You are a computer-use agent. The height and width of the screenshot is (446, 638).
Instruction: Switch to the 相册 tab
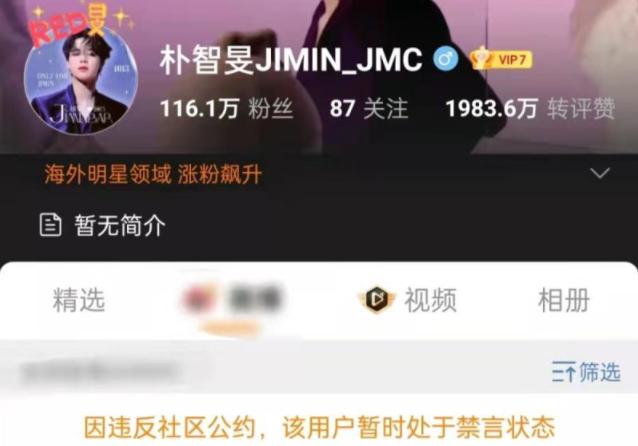[x=564, y=299]
